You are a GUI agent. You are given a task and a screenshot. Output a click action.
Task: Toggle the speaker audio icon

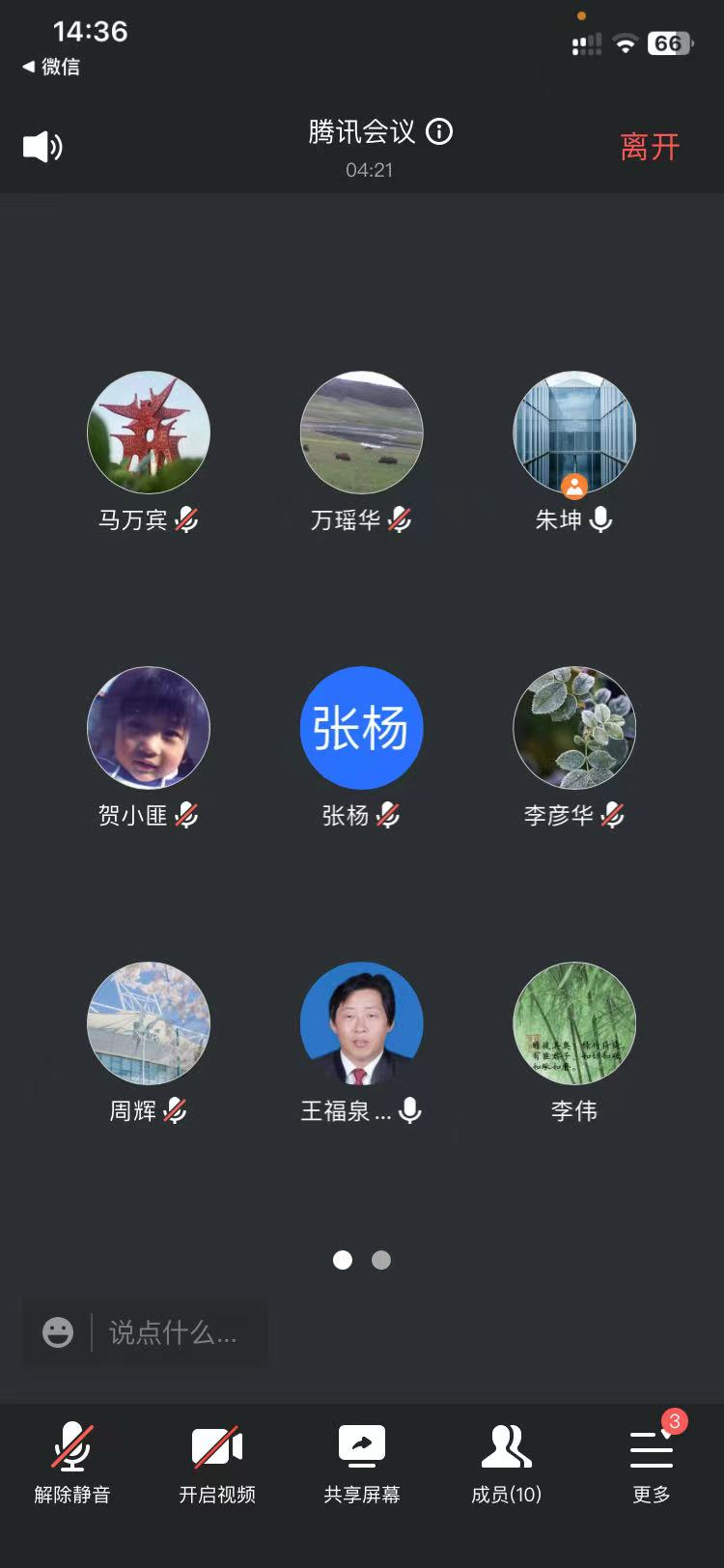tap(42, 147)
